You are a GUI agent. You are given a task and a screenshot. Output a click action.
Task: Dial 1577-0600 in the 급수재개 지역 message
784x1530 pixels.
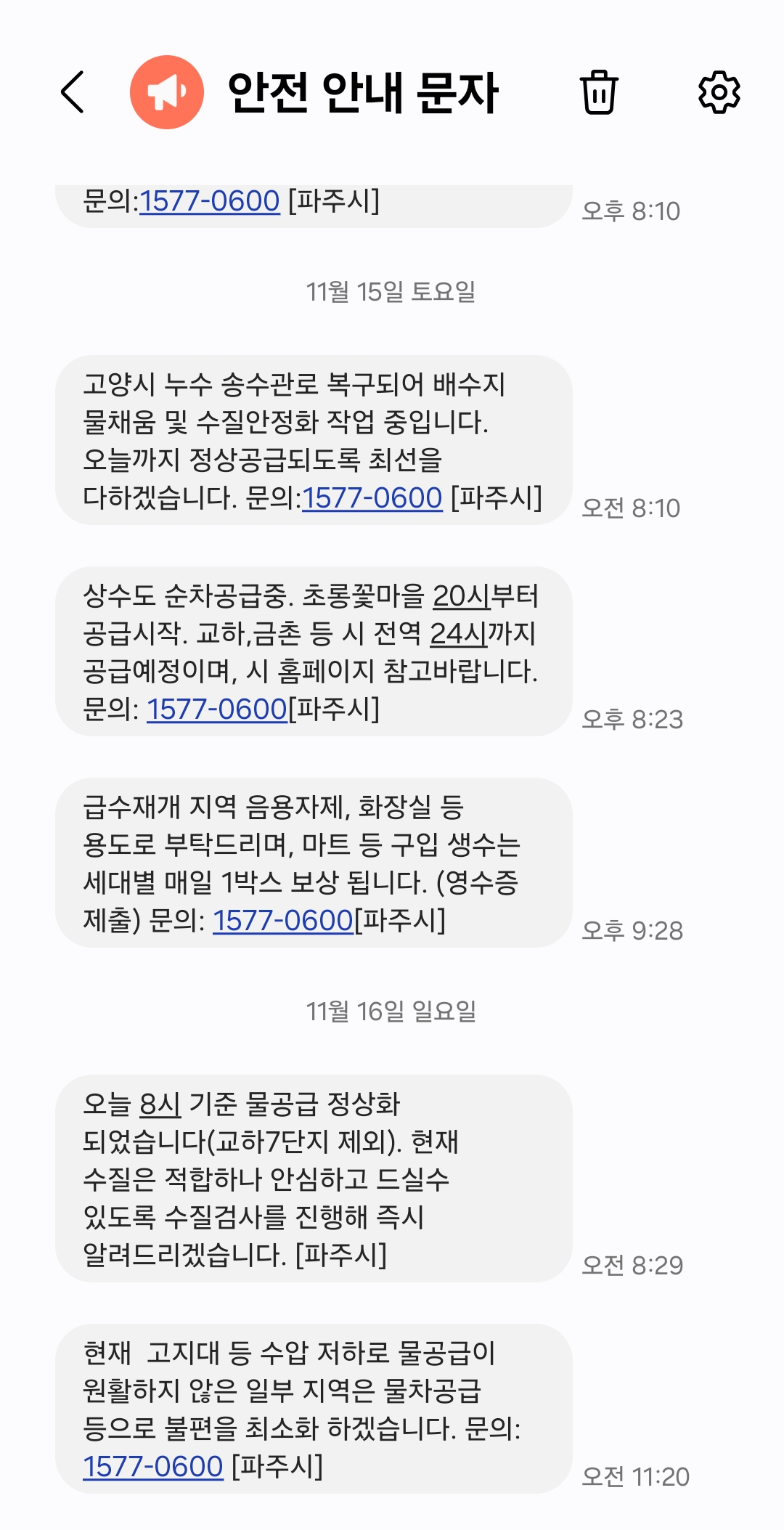(282, 921)
